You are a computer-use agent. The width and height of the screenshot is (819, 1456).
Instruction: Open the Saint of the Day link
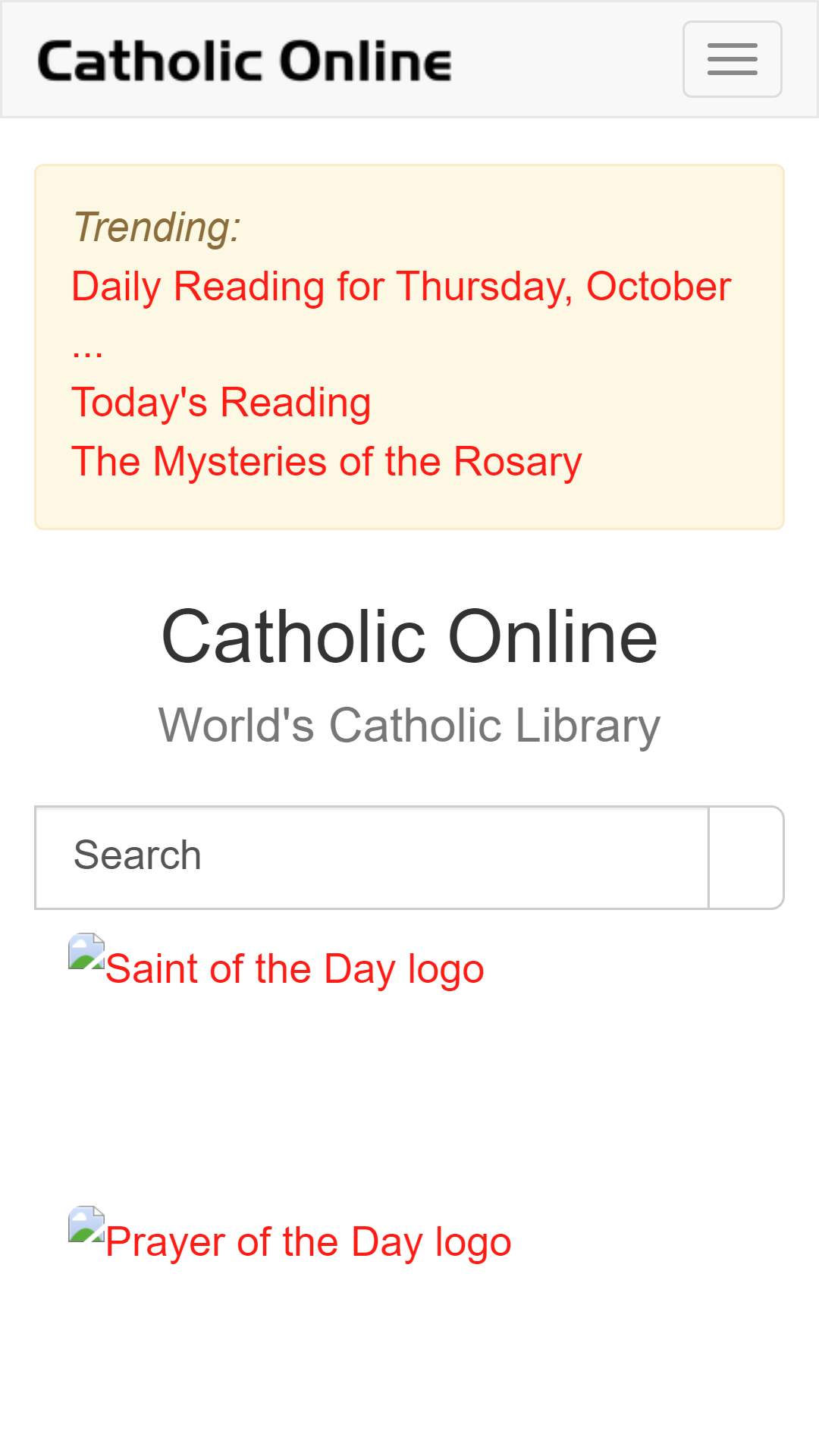tap(277, 962)
